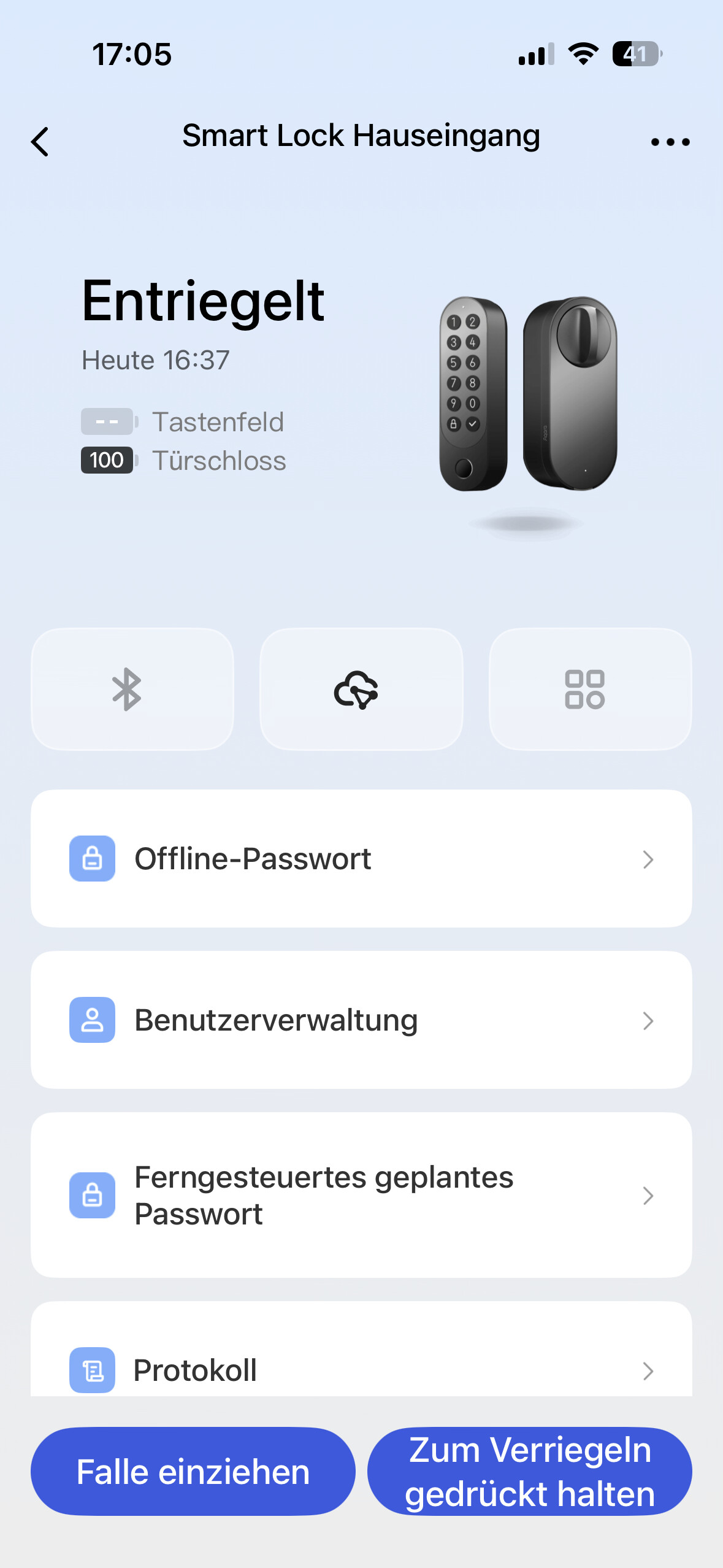Image resolution: width=723 pixels, height=1568 pixels.
Task: Open Offline-Passwort settings
Action: tap(361, 858)
